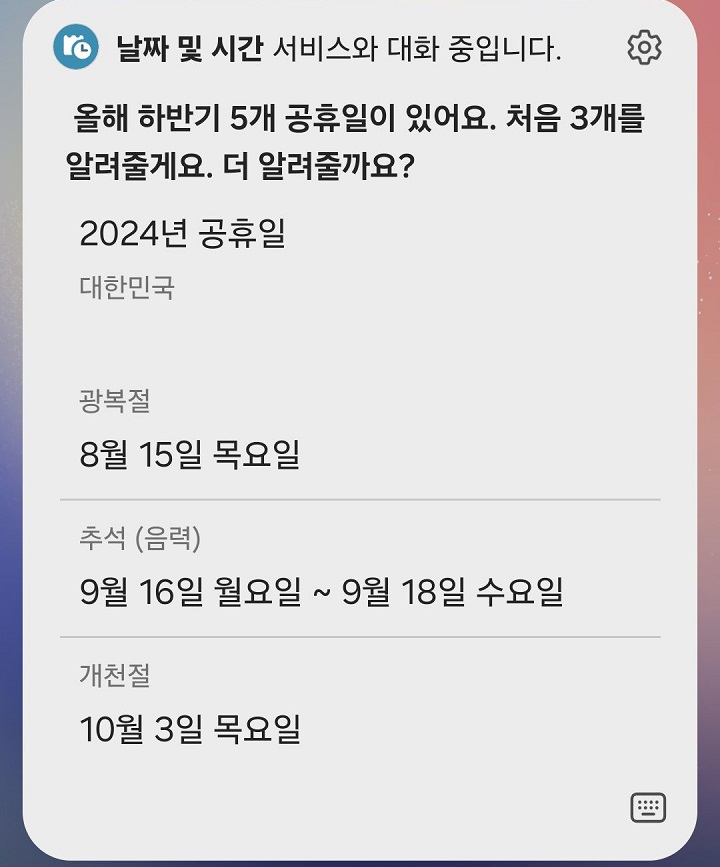
Task: Tap the 추석 date range text
Action: click(320, 590)
